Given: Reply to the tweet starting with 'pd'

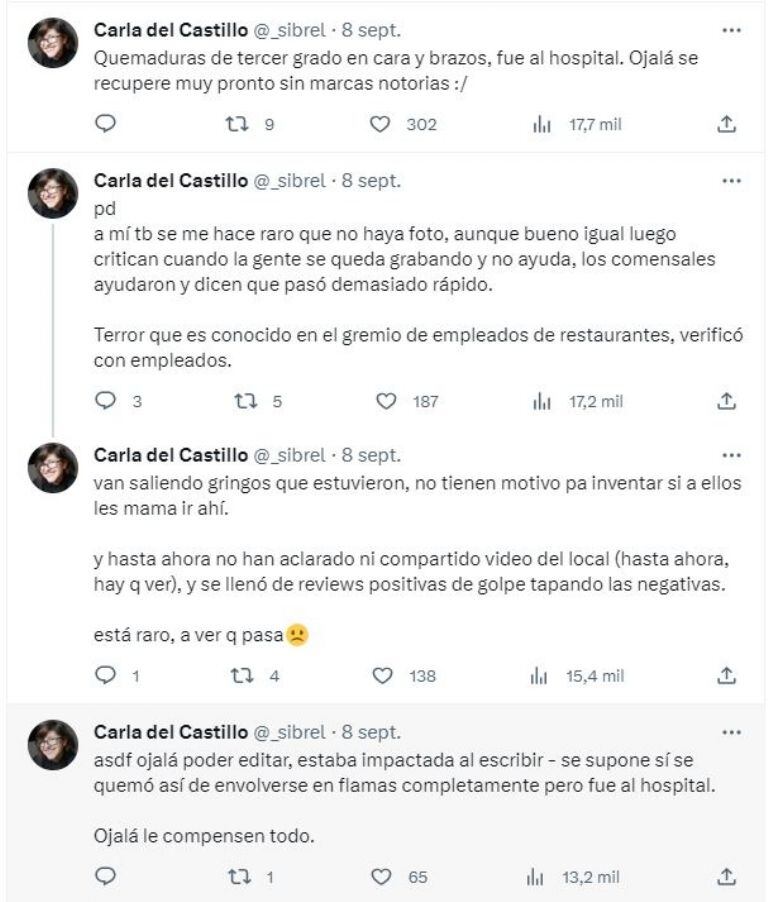Looking at the screenshot, I should 105,400.
